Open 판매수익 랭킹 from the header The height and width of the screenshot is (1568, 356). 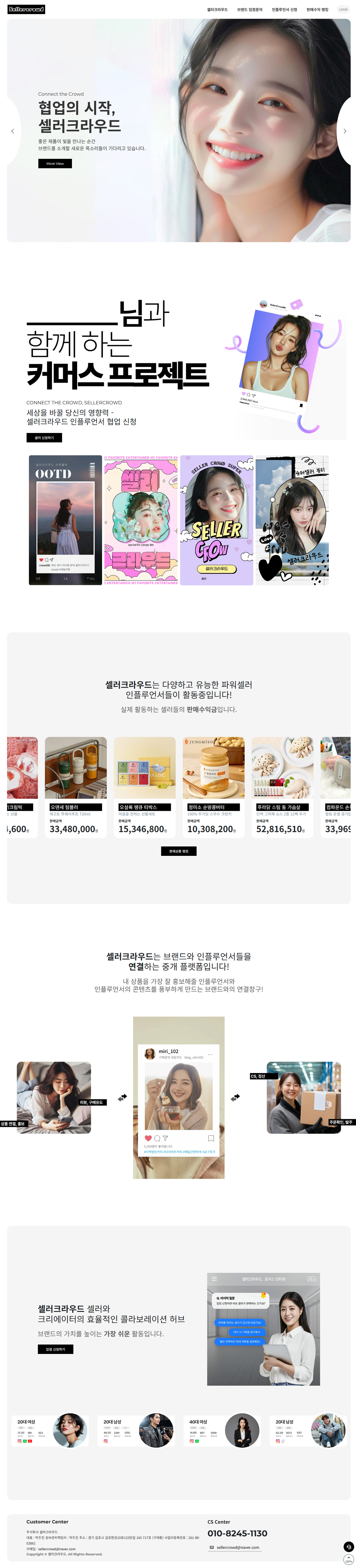(x=317, y=10)
